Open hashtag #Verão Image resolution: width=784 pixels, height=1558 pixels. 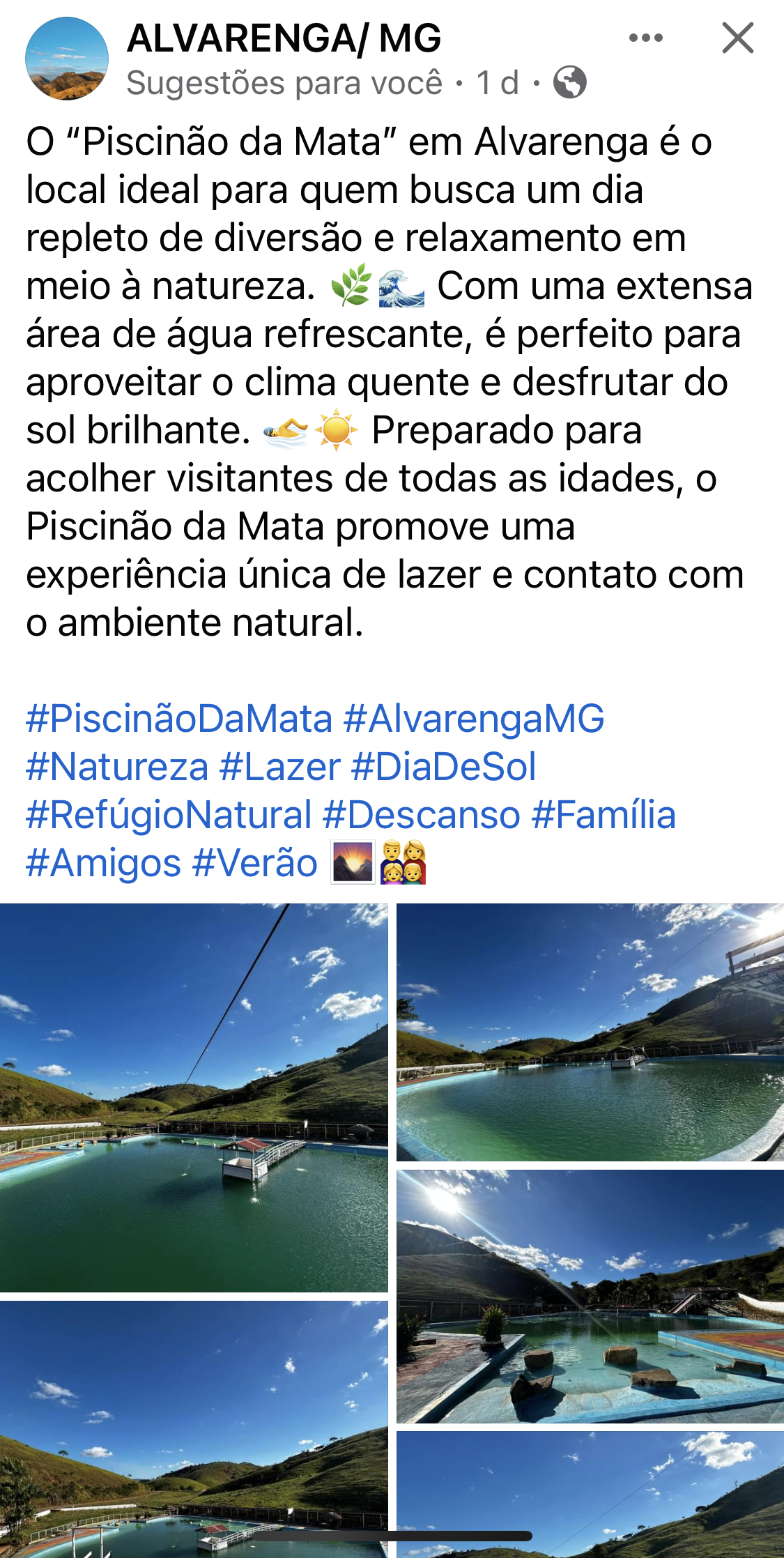point(255,863)
